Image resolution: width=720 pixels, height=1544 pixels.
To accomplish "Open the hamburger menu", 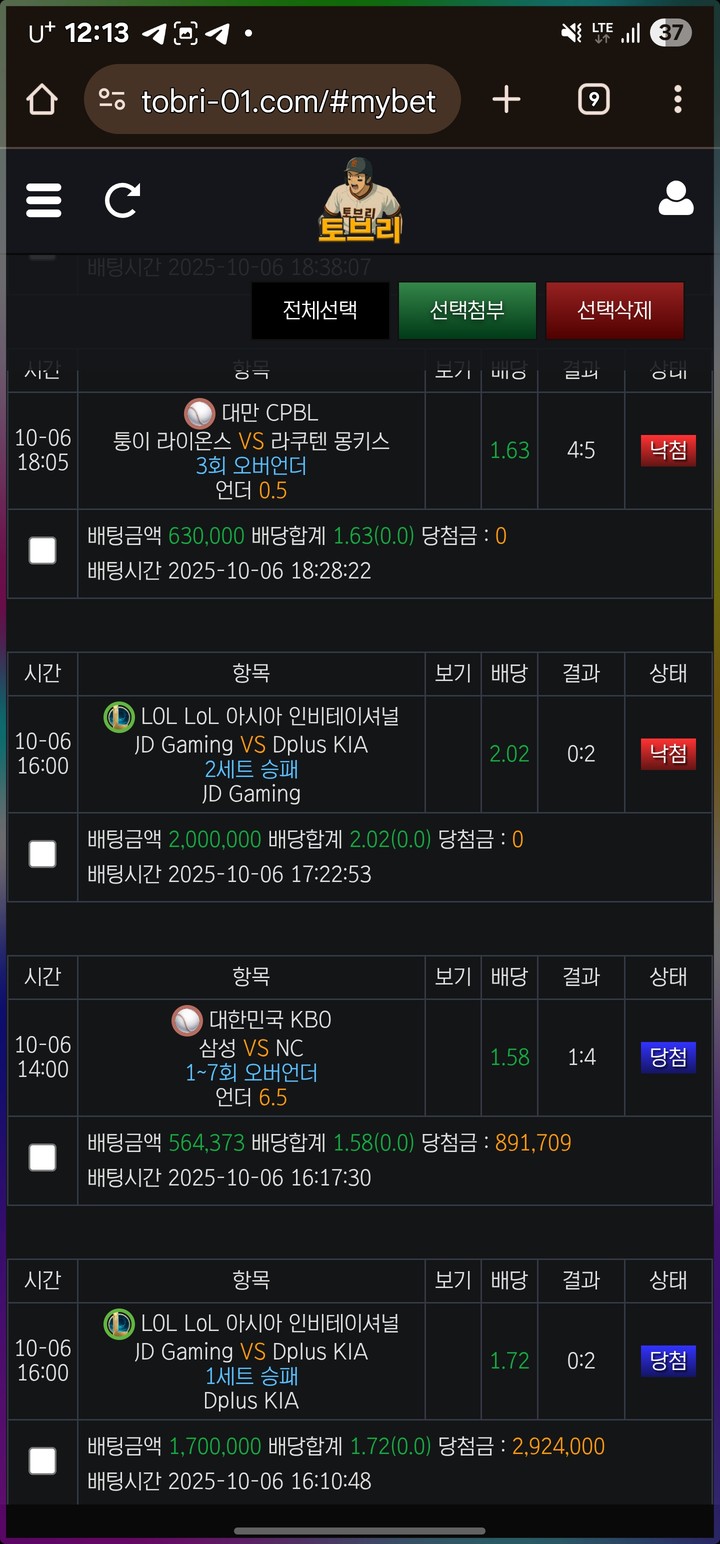I will 44,200.
